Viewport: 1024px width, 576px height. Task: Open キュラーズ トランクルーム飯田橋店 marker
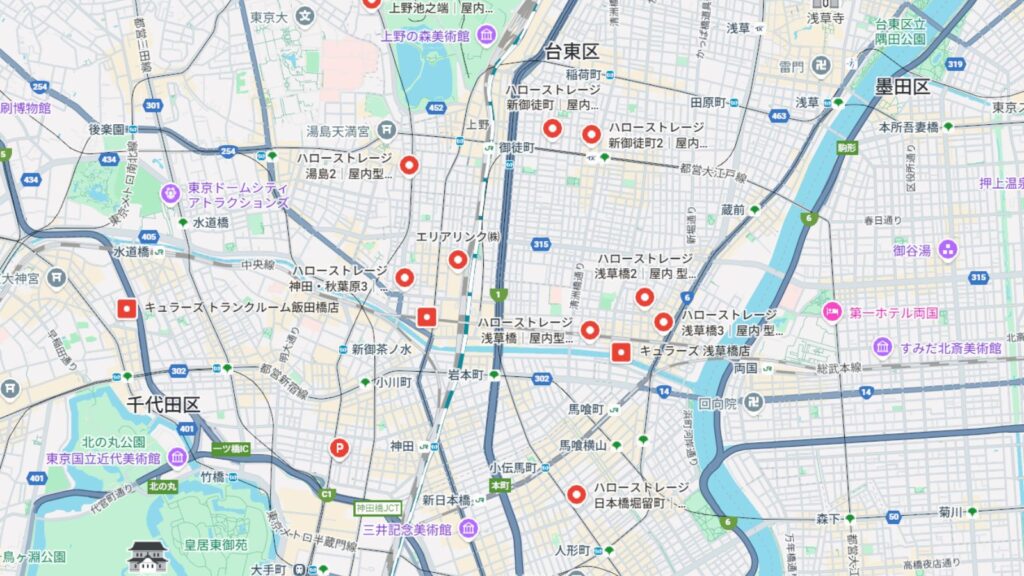(126, 309)
